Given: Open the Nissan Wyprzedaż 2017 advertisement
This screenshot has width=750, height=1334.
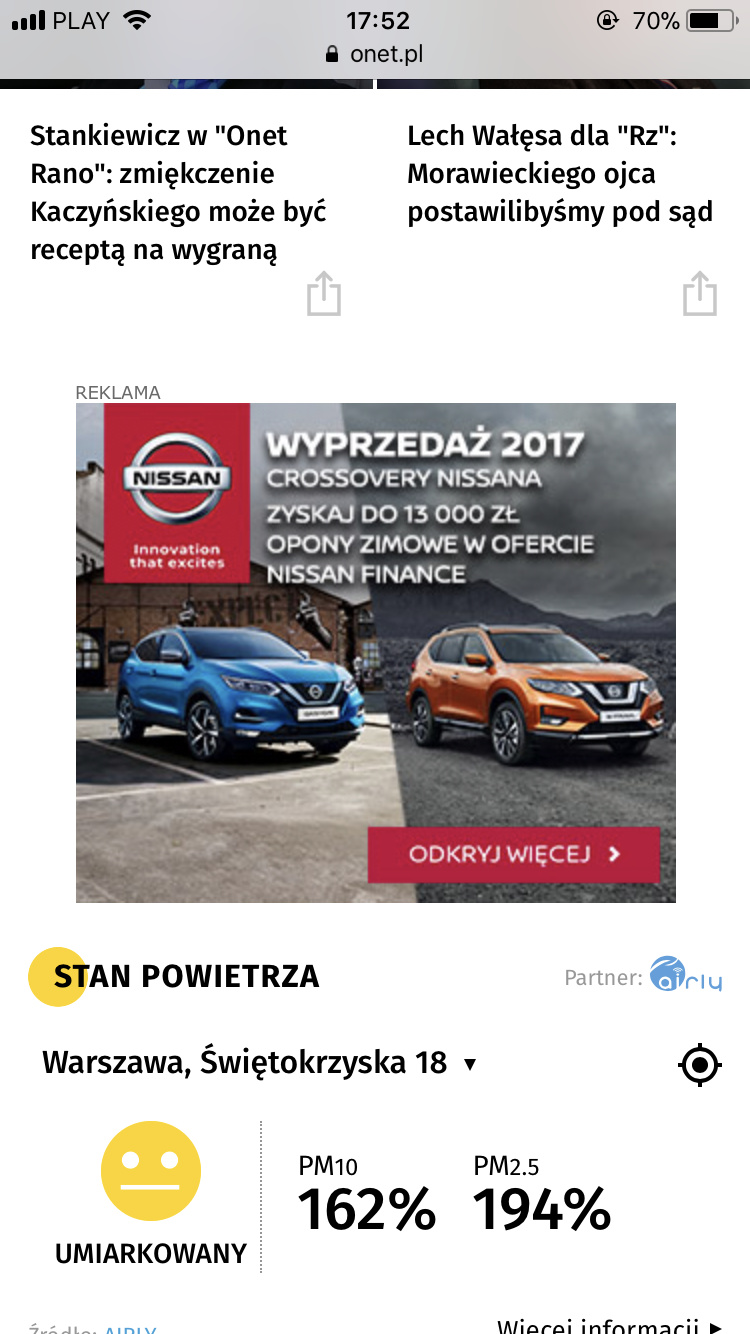Looking at the screenshot, I should (x=376, y=652).
